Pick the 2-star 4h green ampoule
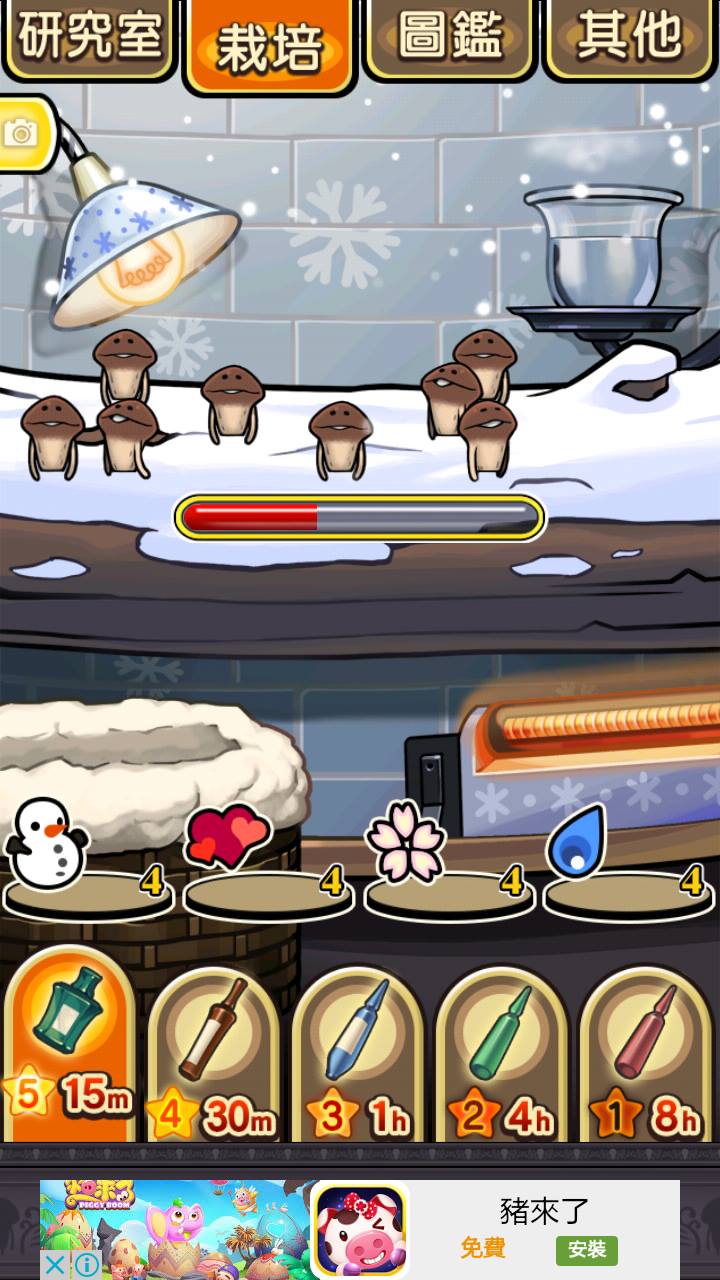This screenshot has height=1280, width=720. coord(501,1055)
